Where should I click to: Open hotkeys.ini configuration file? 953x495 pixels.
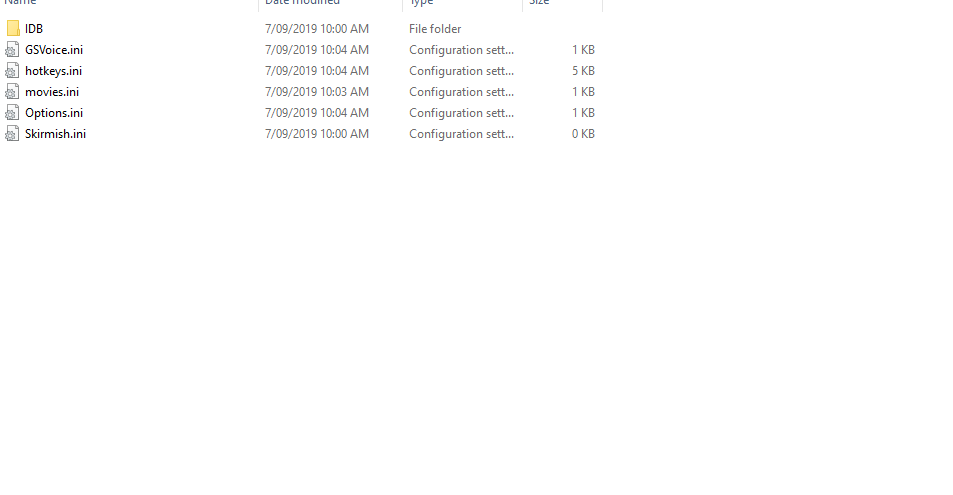click(x=53, y=71)
